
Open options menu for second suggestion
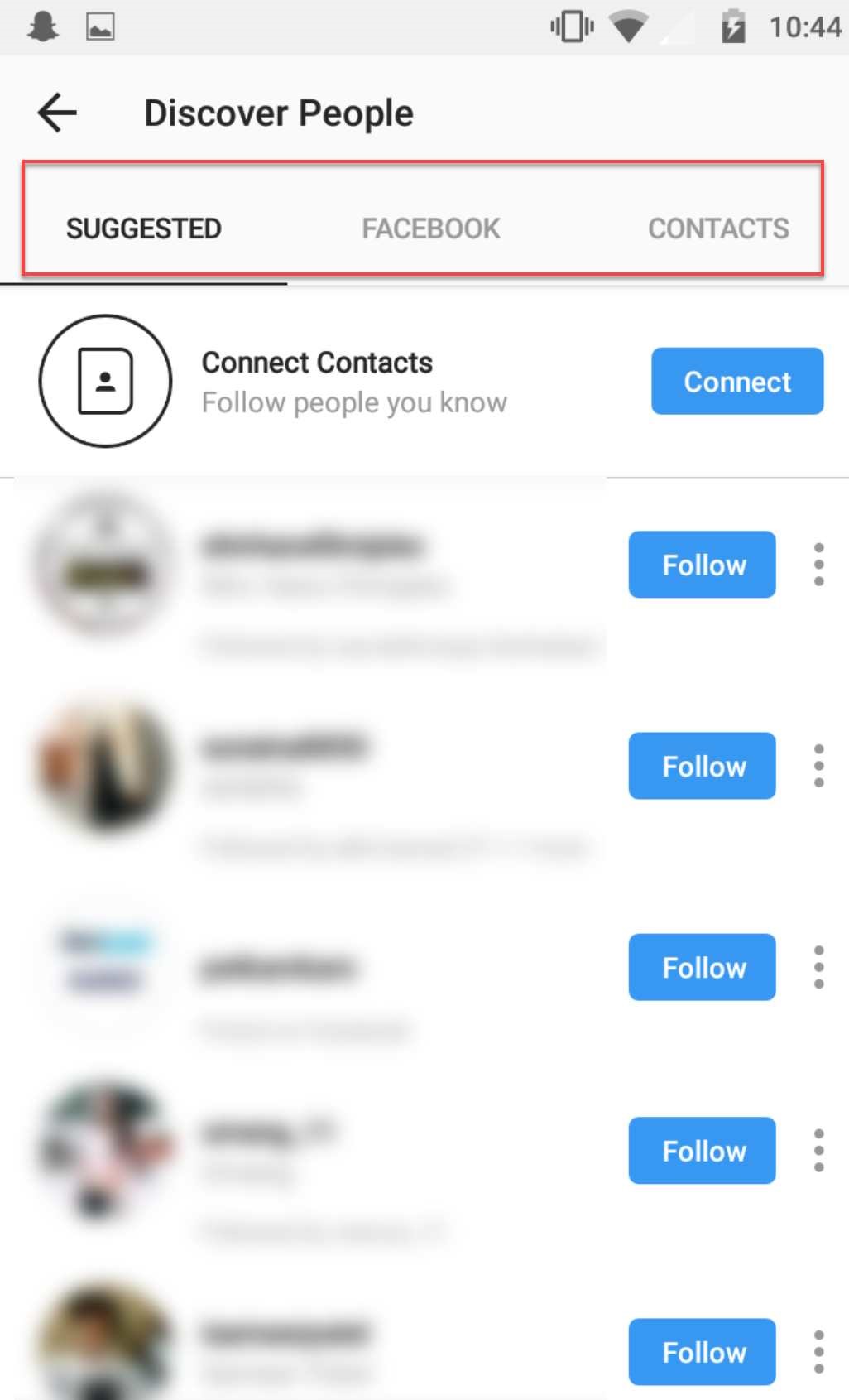tap(818, 766)
